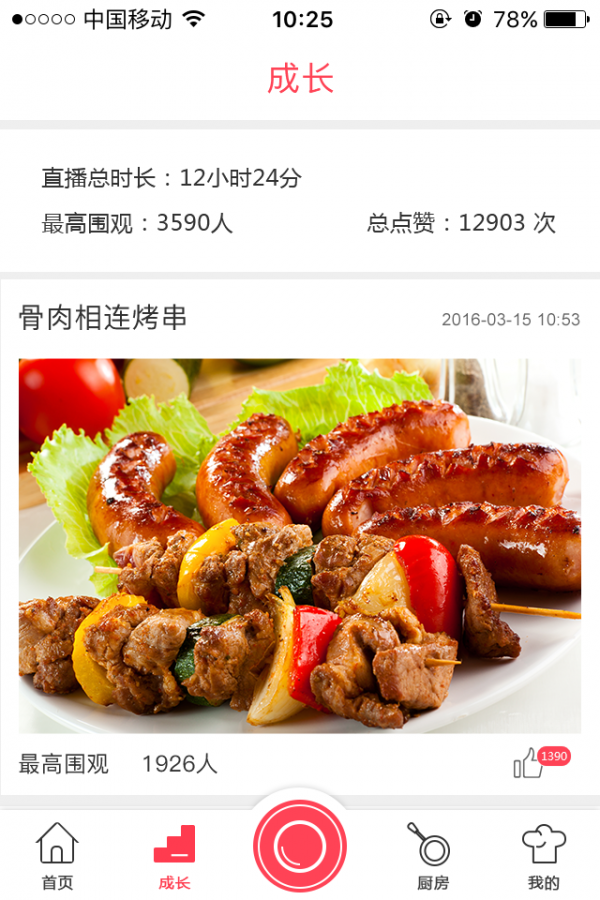Viewport: 600px width, 900px height.
Task: Open the 首页 home tab
Action: 57,855
